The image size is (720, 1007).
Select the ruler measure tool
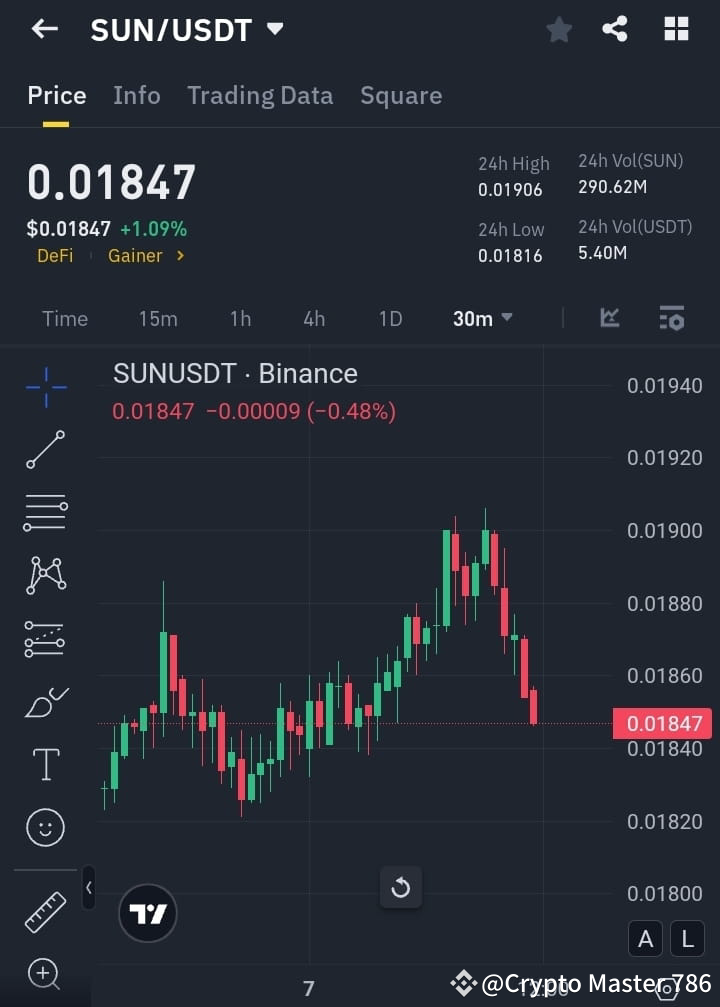click(45, 911)
